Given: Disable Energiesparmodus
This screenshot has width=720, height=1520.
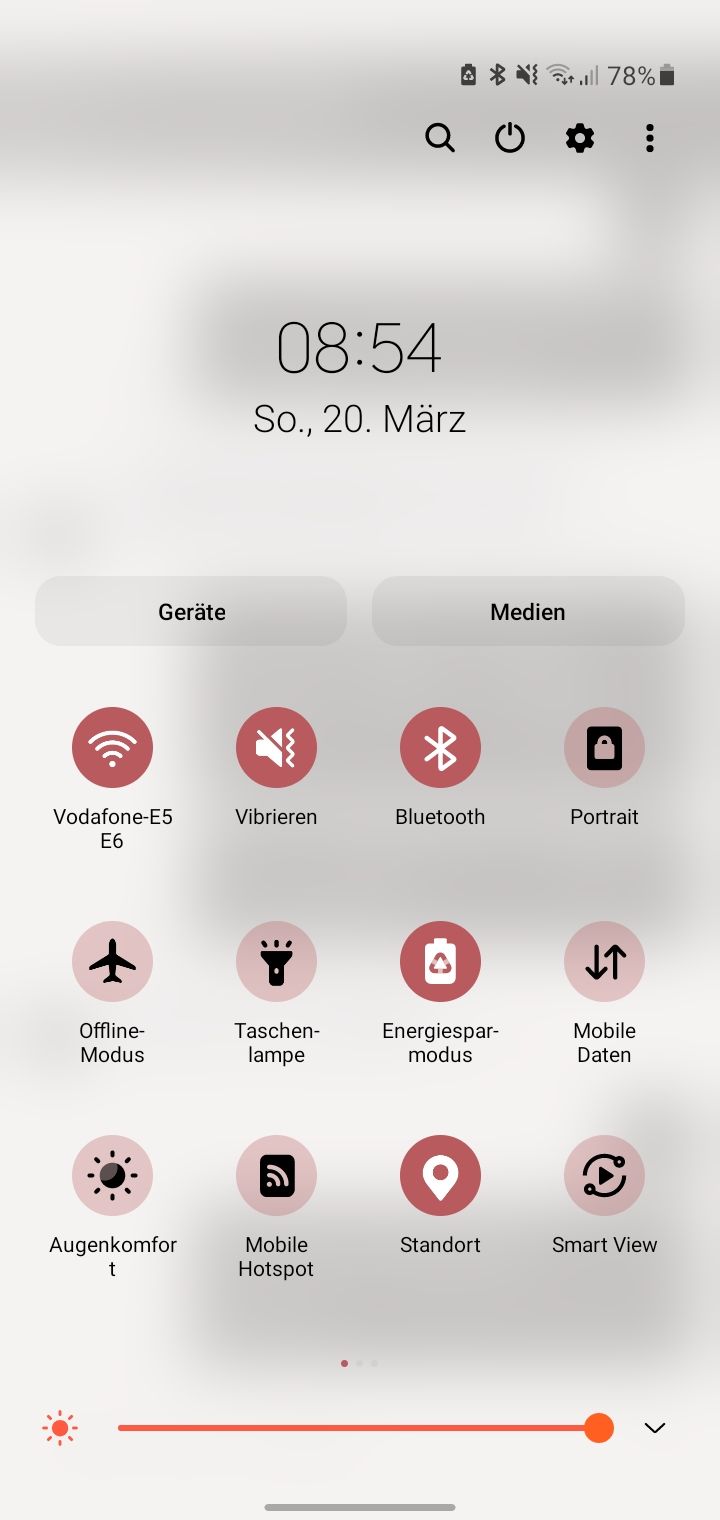Looking at the screenshot, I should [x=440, y=961].
